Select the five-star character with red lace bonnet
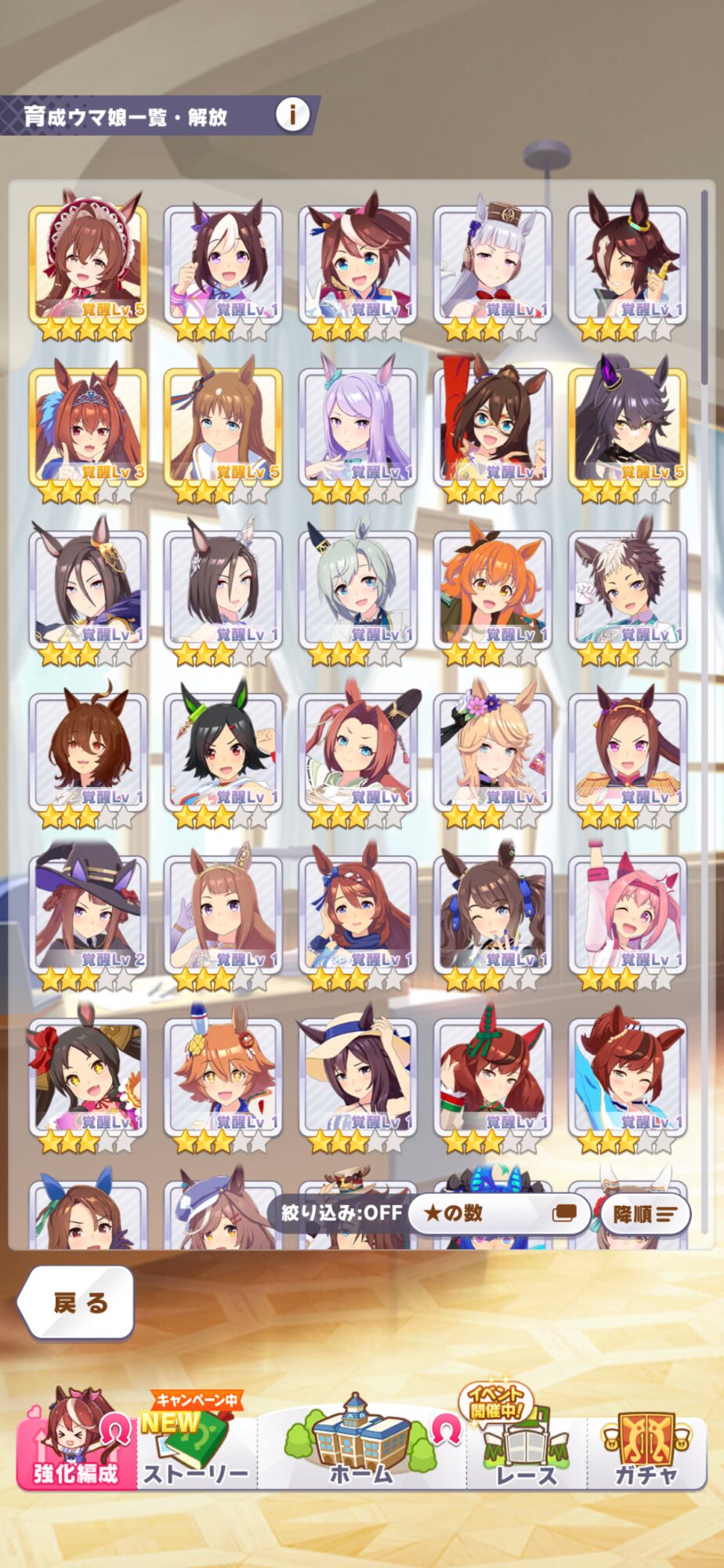The width and height of the screenshot is (724, 1568). point(89,267)
